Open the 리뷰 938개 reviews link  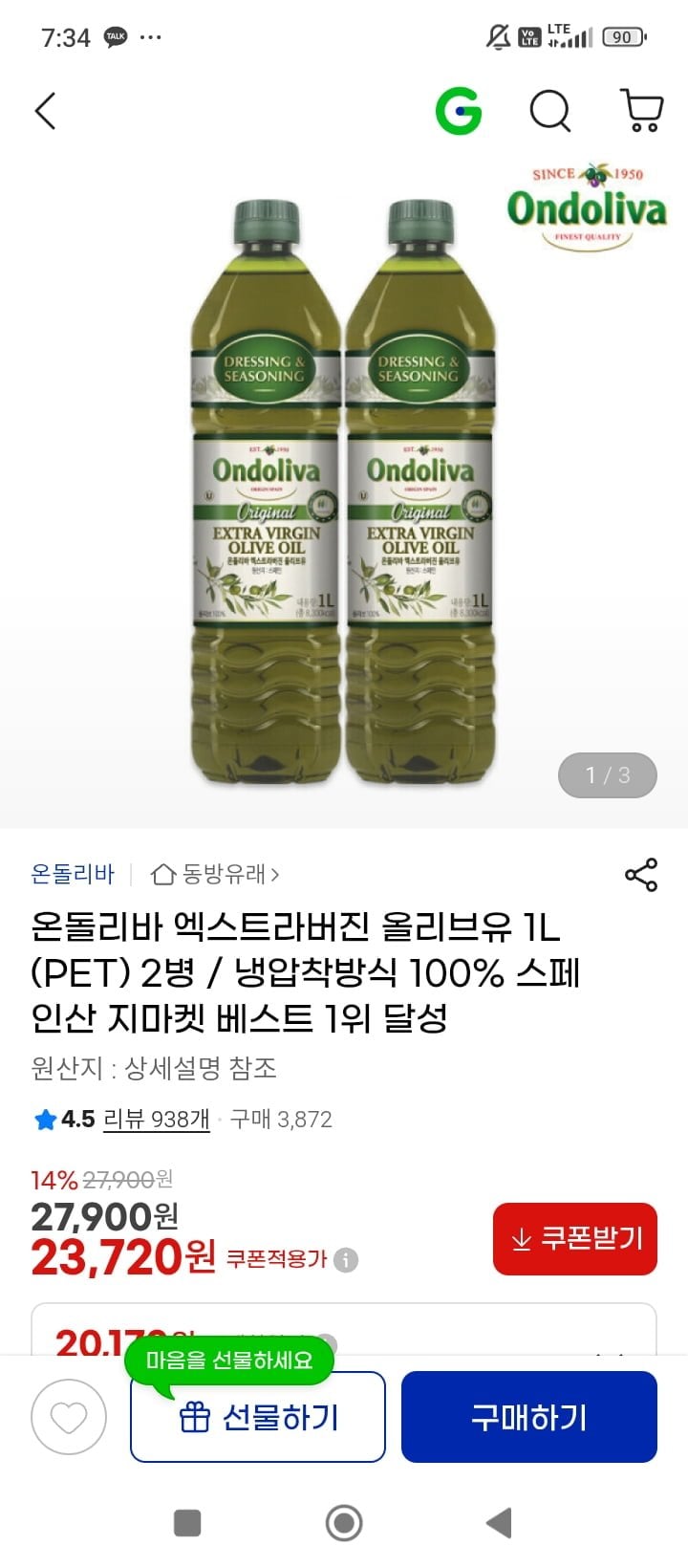[x=156, y=1120]
